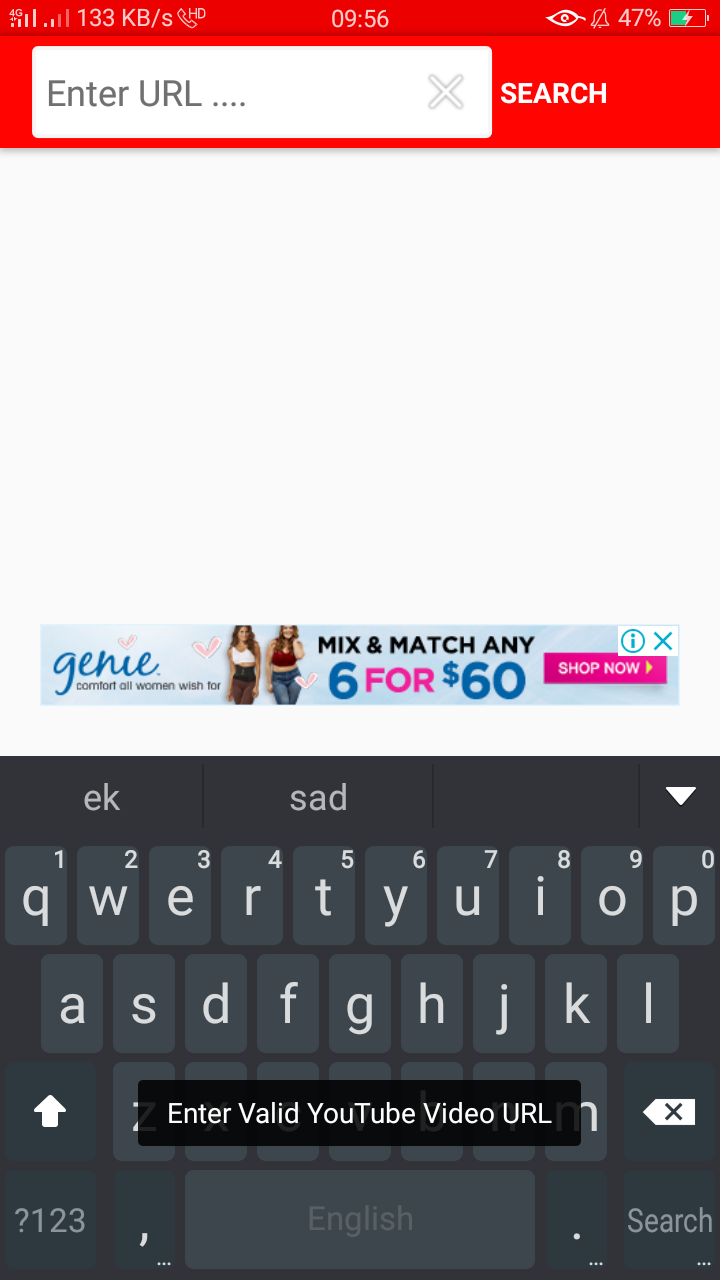
Task: Switch to ?123 symbols keyboard
Action: 50,1220
